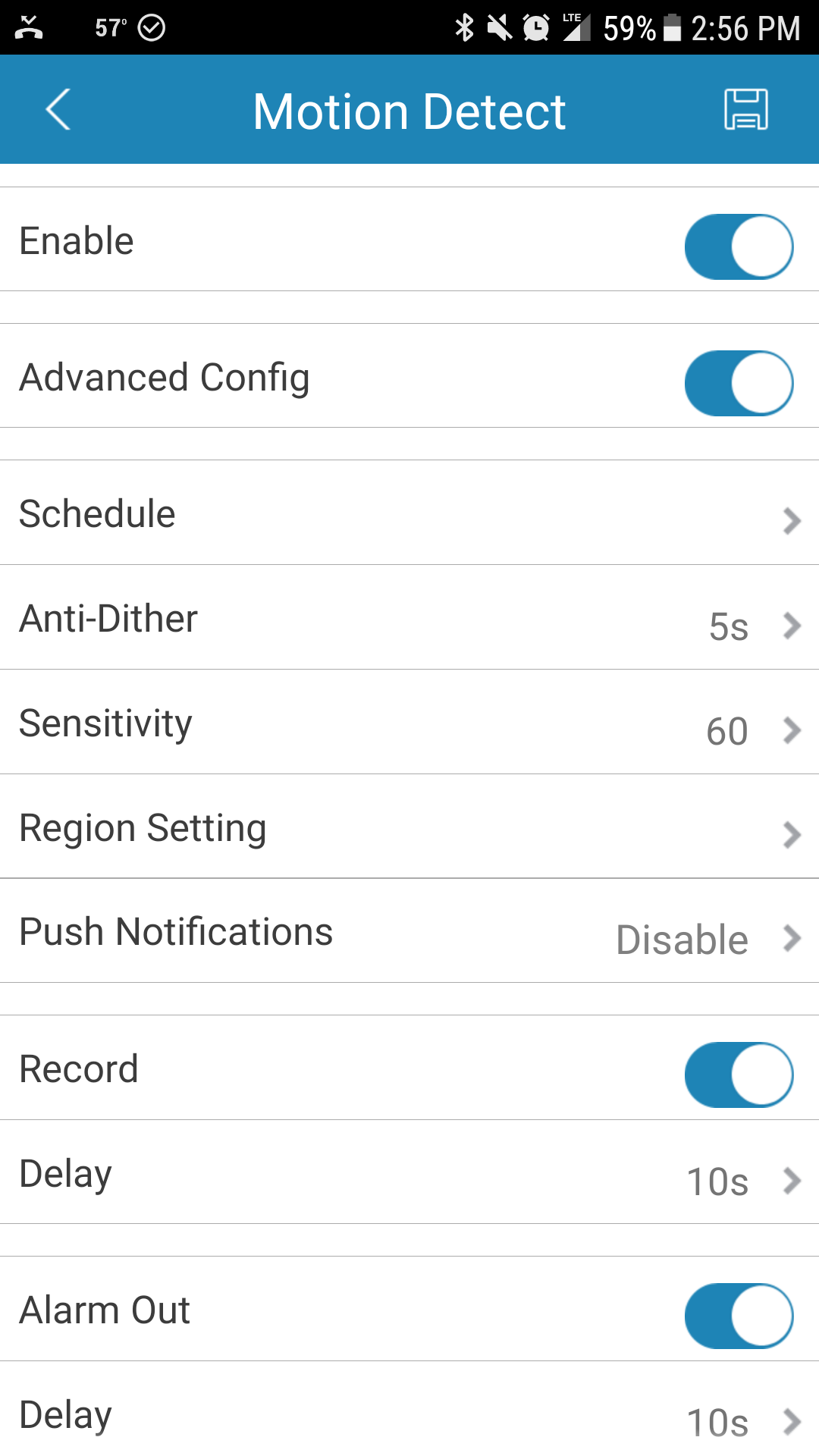Save settings with the floppy disk icon

click(746, 110)
